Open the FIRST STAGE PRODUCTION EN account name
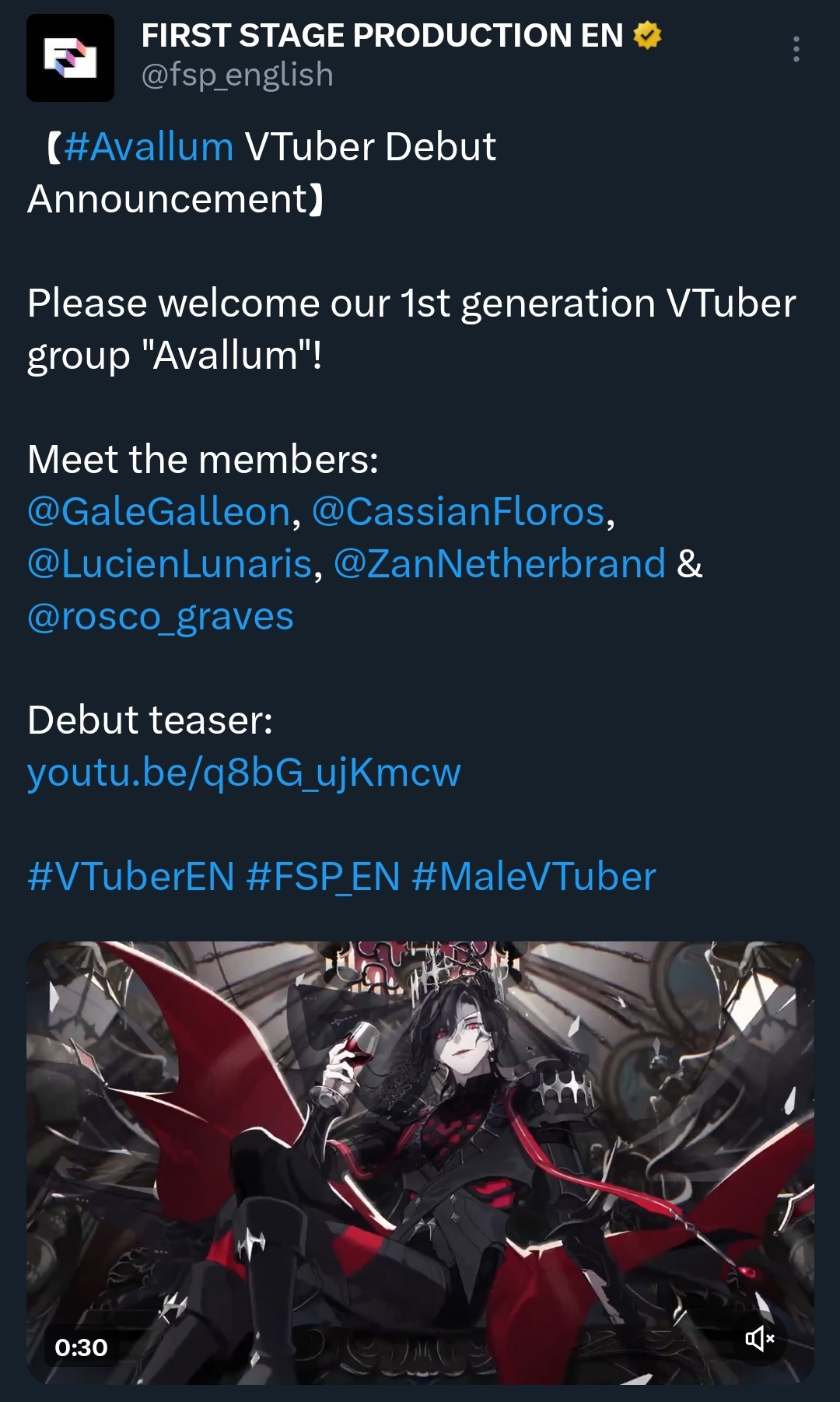 click(x=382, y=36)
